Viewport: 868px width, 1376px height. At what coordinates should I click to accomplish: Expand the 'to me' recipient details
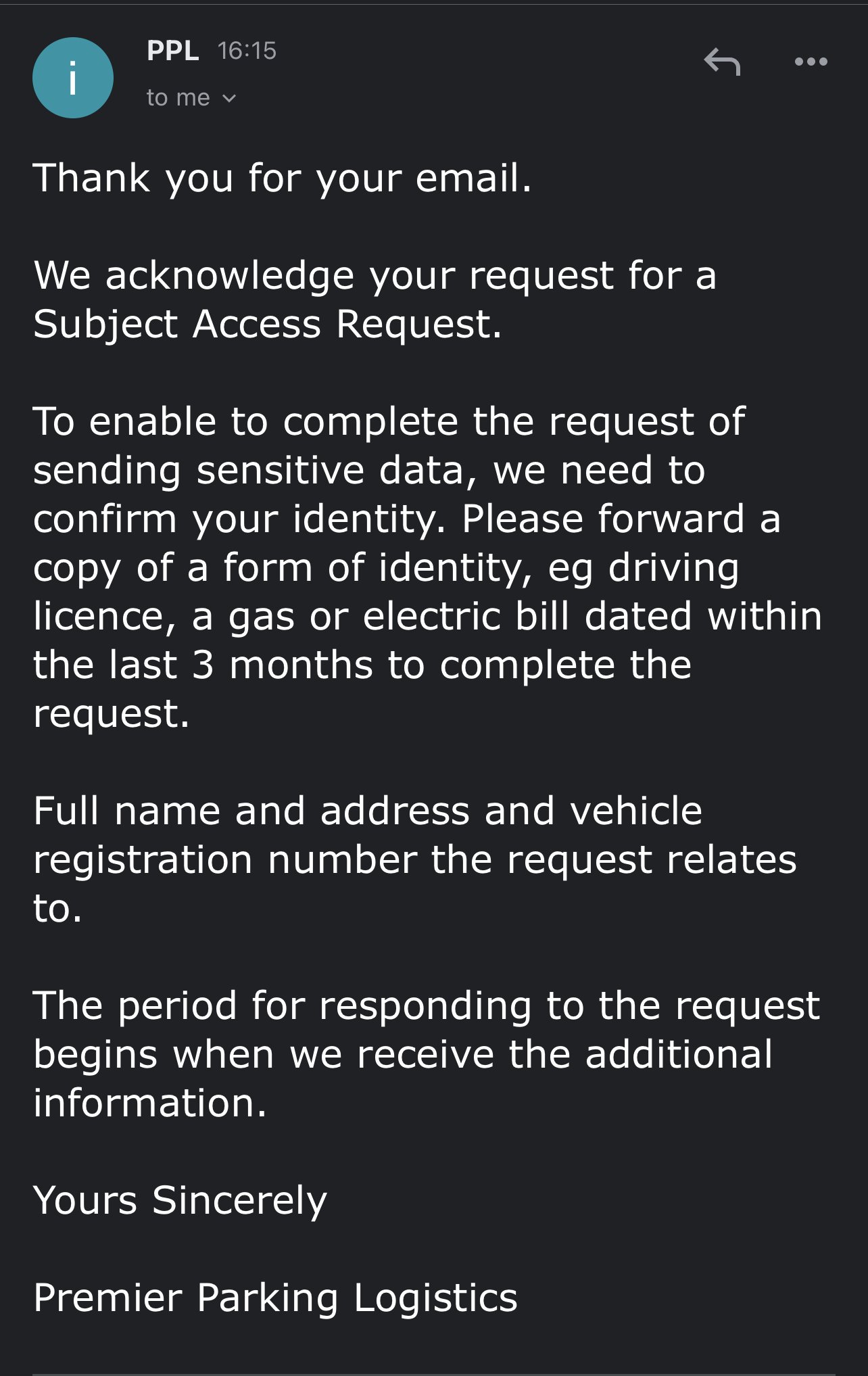coord(191,98)
